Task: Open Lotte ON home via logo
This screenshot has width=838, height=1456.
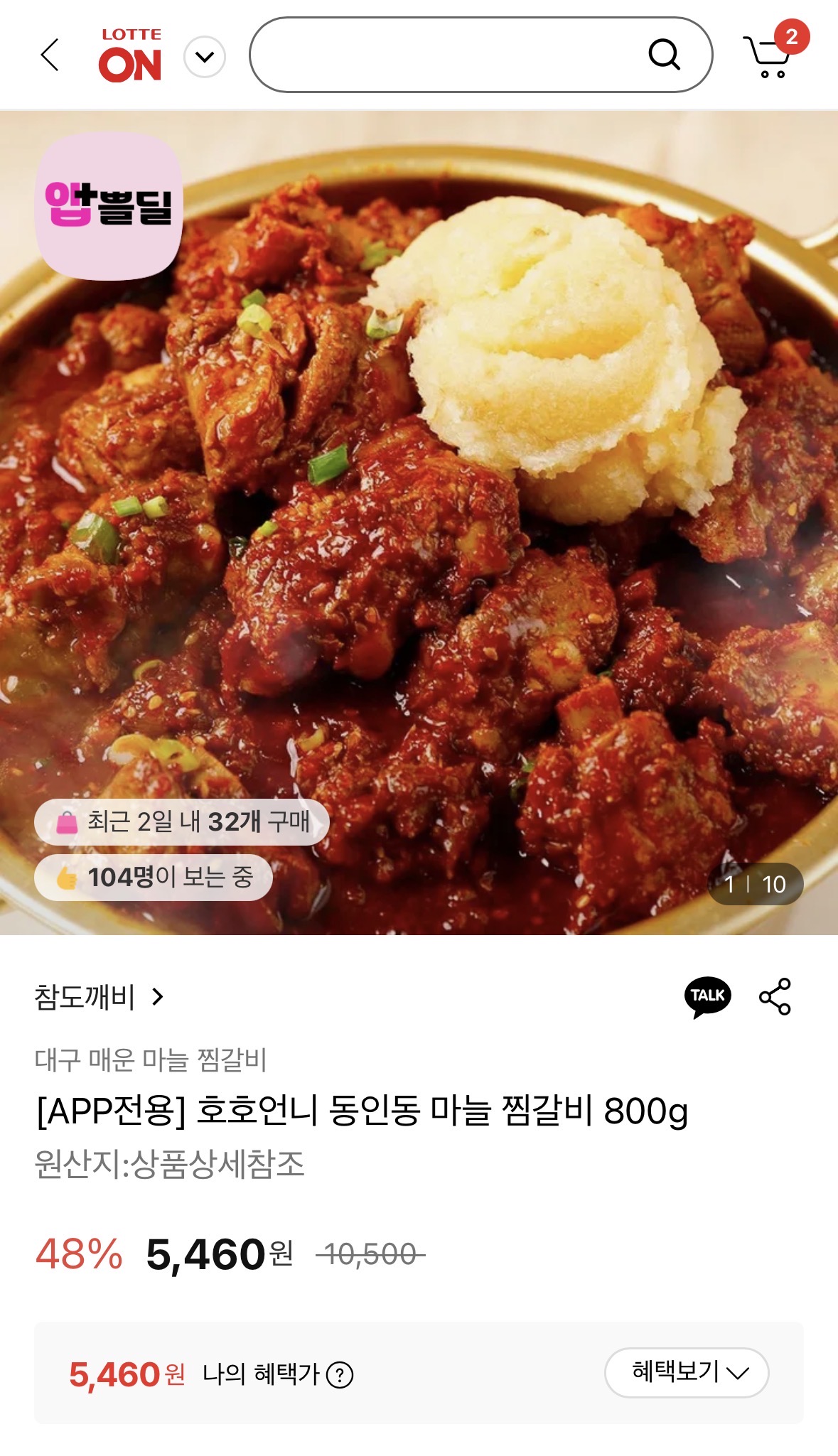Action: tap(131, 55)
